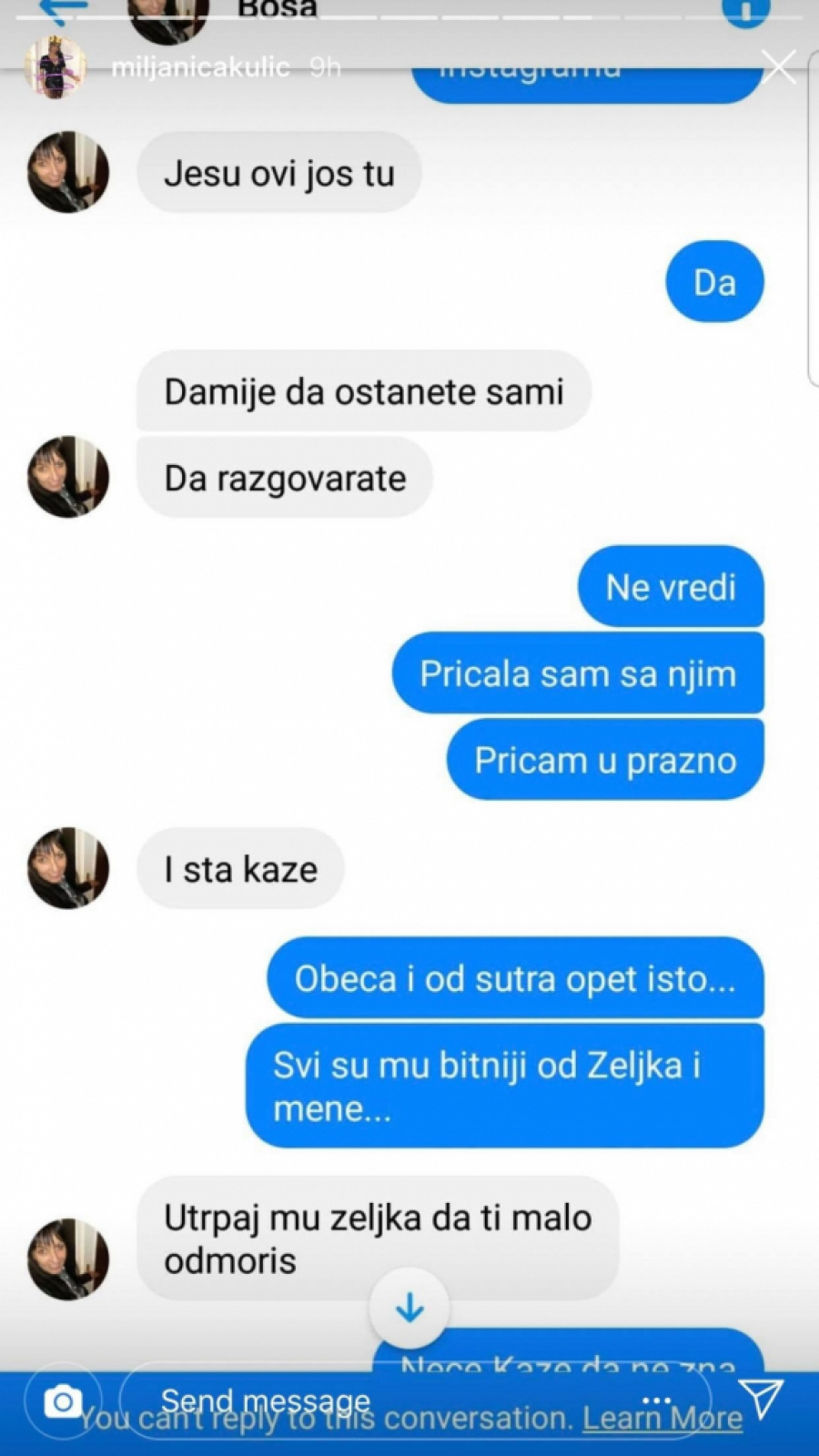Viewport: 819px width, 1456px height.
Task: Open miljanicakulic's profile picture
Action: 56,66
